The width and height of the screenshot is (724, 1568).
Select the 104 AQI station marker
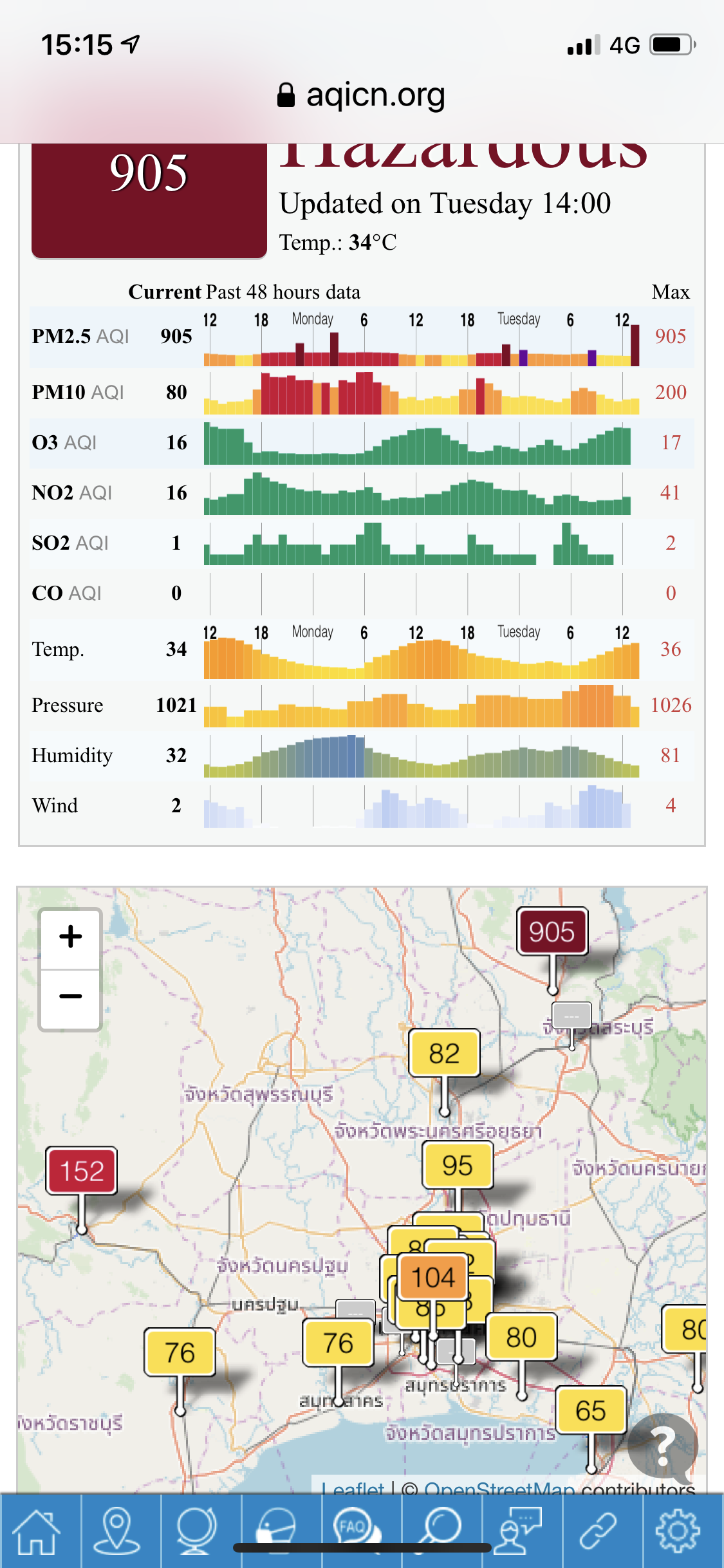pos(434,1277)
